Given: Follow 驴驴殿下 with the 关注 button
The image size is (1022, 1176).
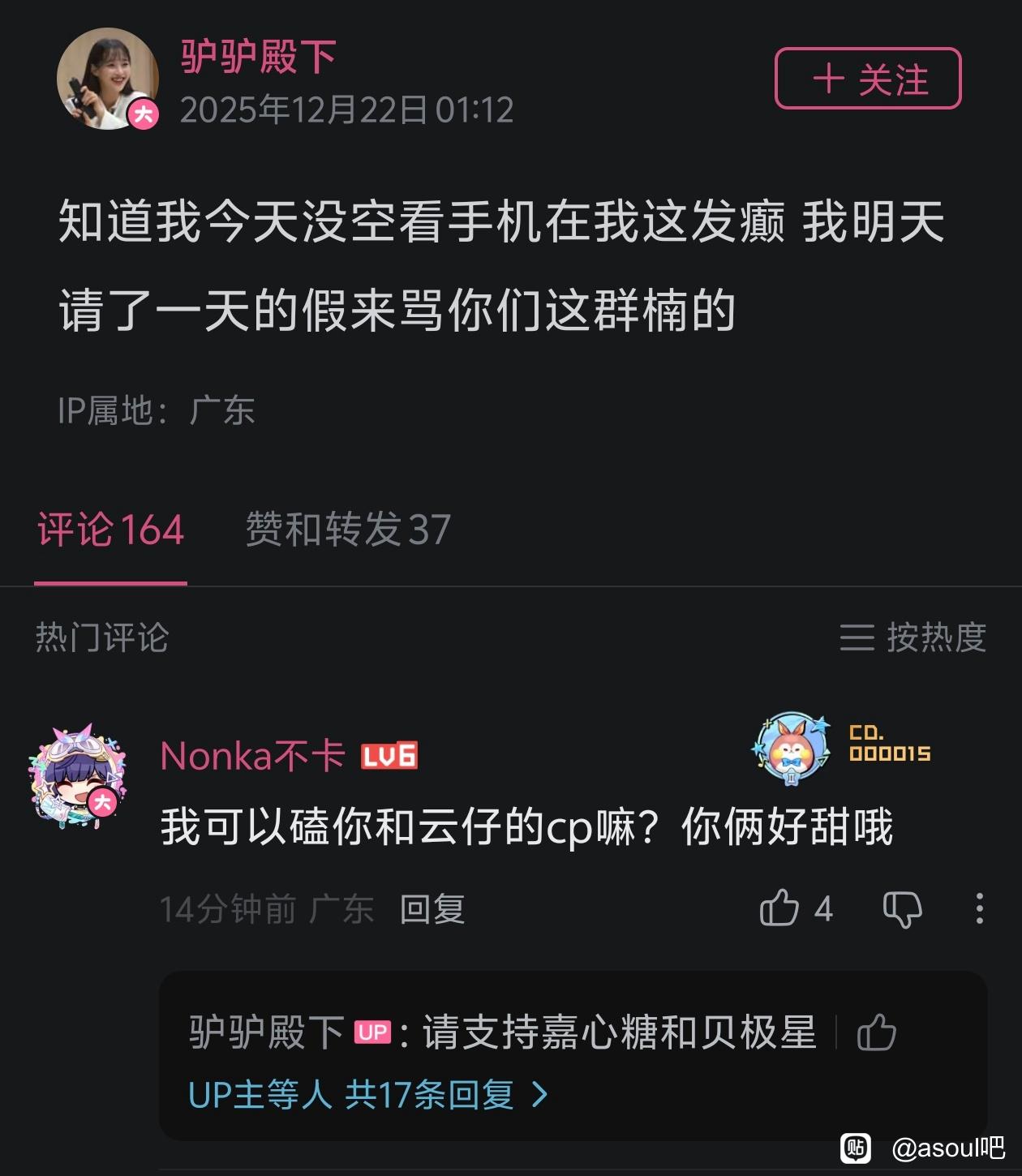Looking at the screenshot, I should [x=868, y=79].
